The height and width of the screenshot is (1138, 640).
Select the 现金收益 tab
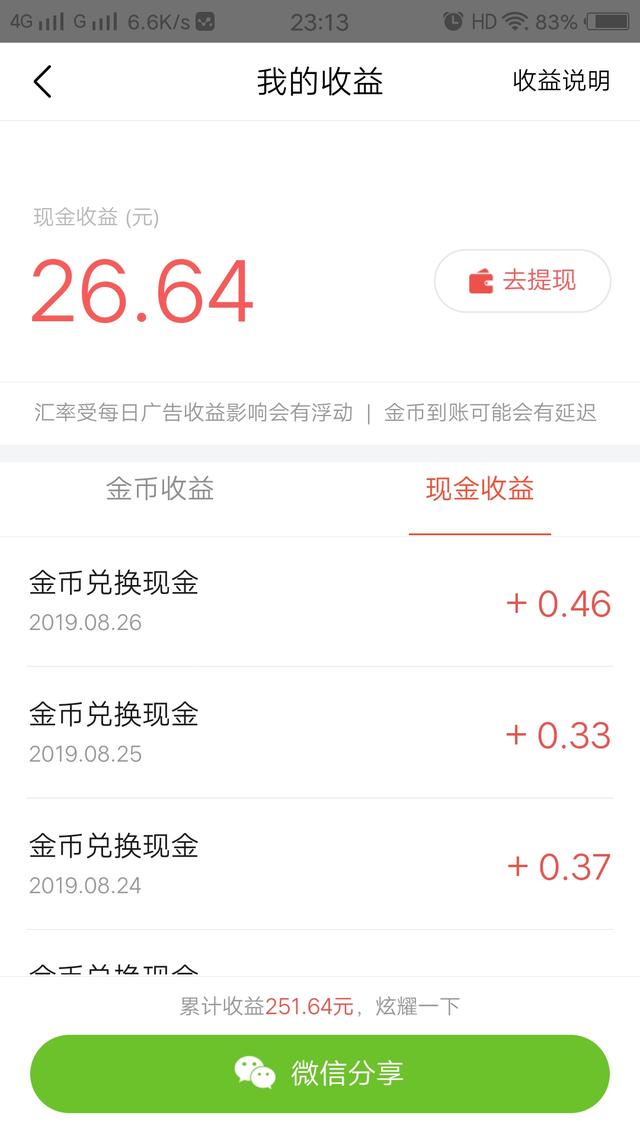(x=480, y=488)
